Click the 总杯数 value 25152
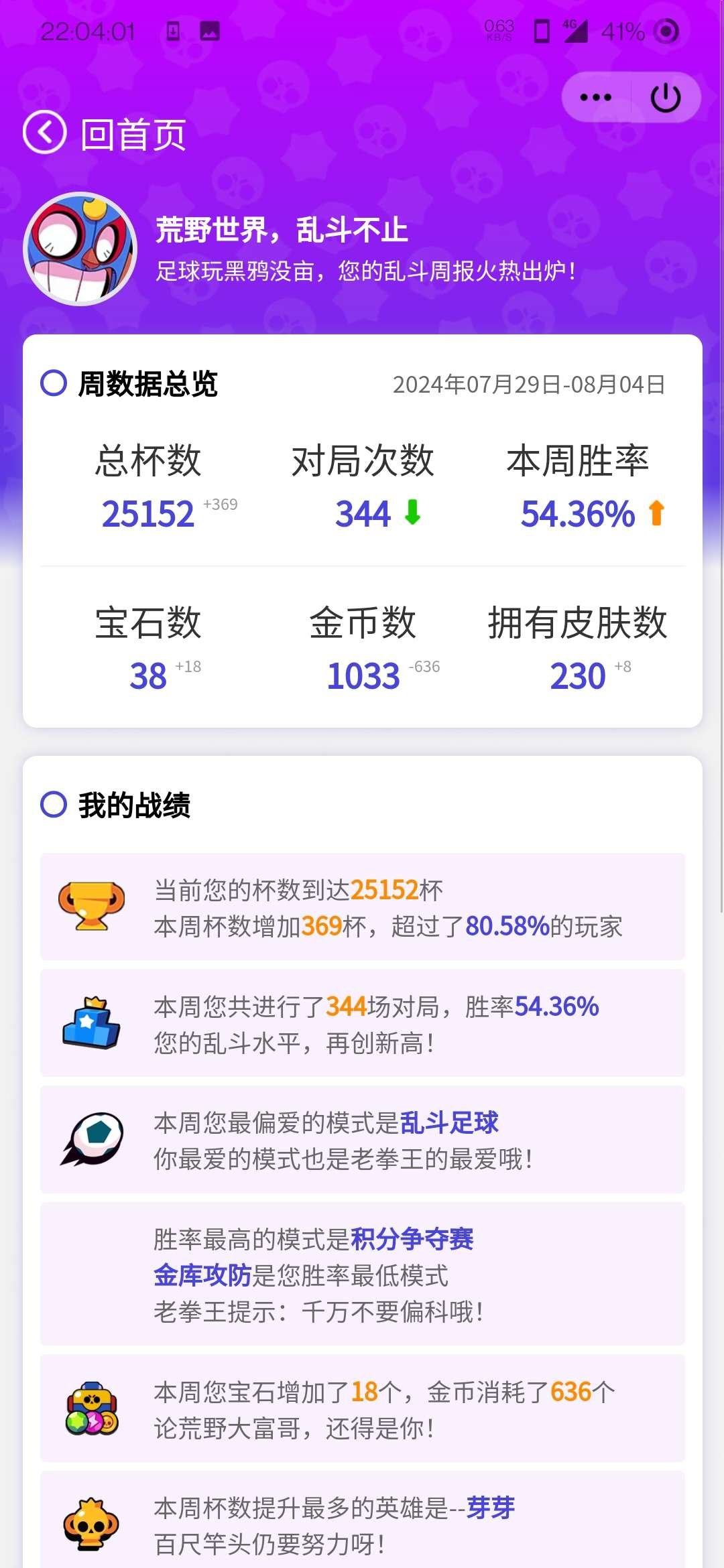 [x=147, y=513]
